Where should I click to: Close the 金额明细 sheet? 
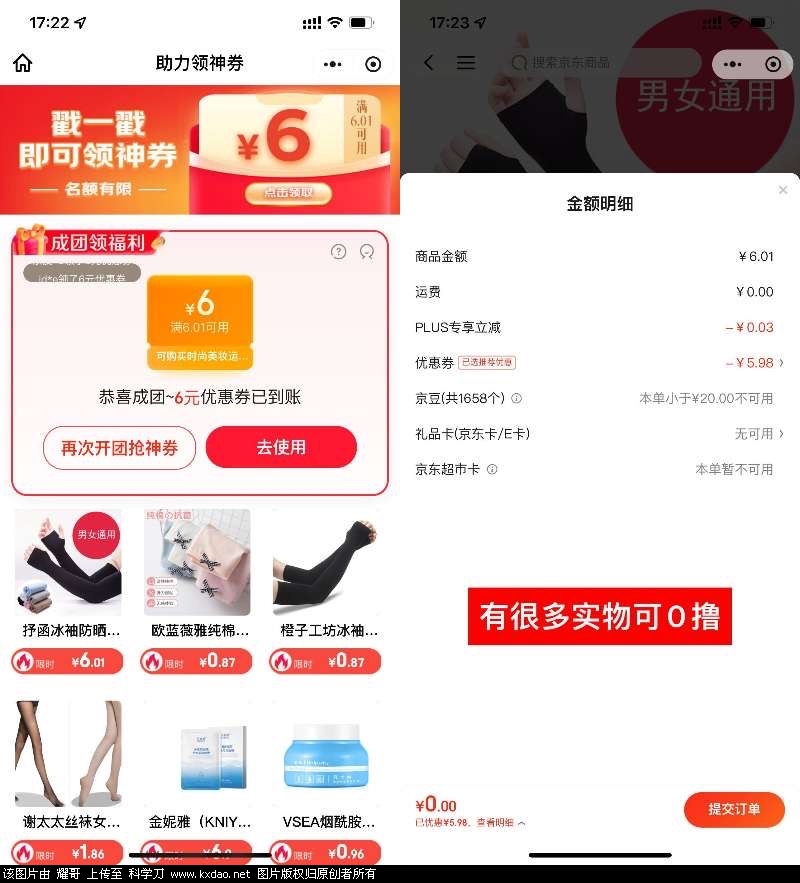click(x=782, y=190)
